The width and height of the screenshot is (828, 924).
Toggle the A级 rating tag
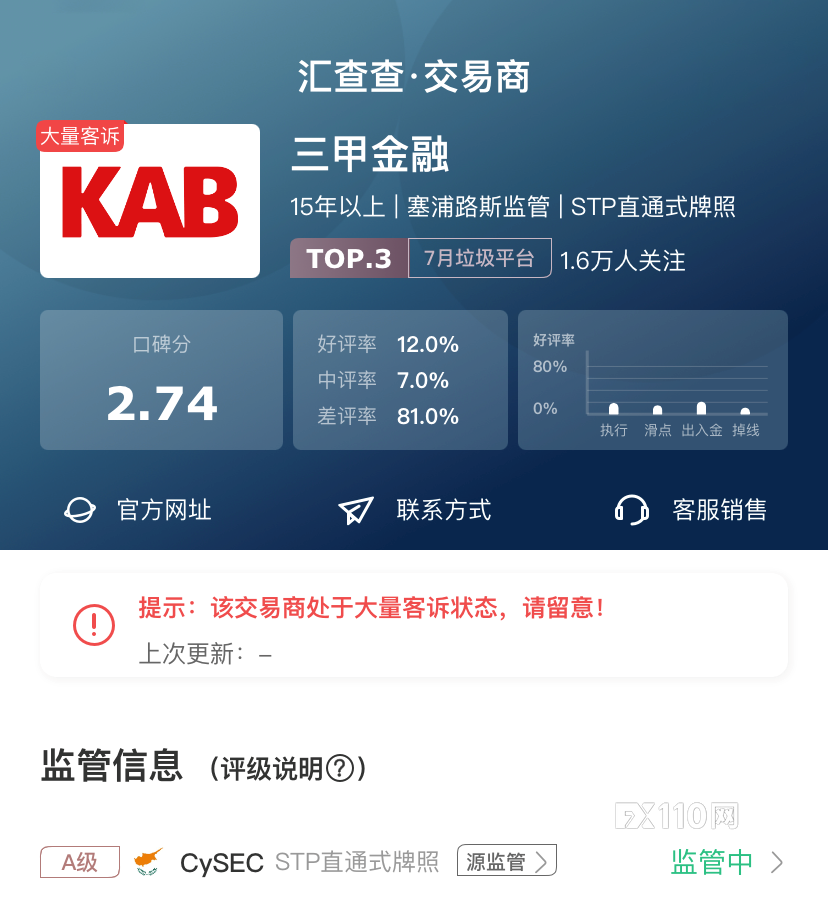tap(79, 862)
